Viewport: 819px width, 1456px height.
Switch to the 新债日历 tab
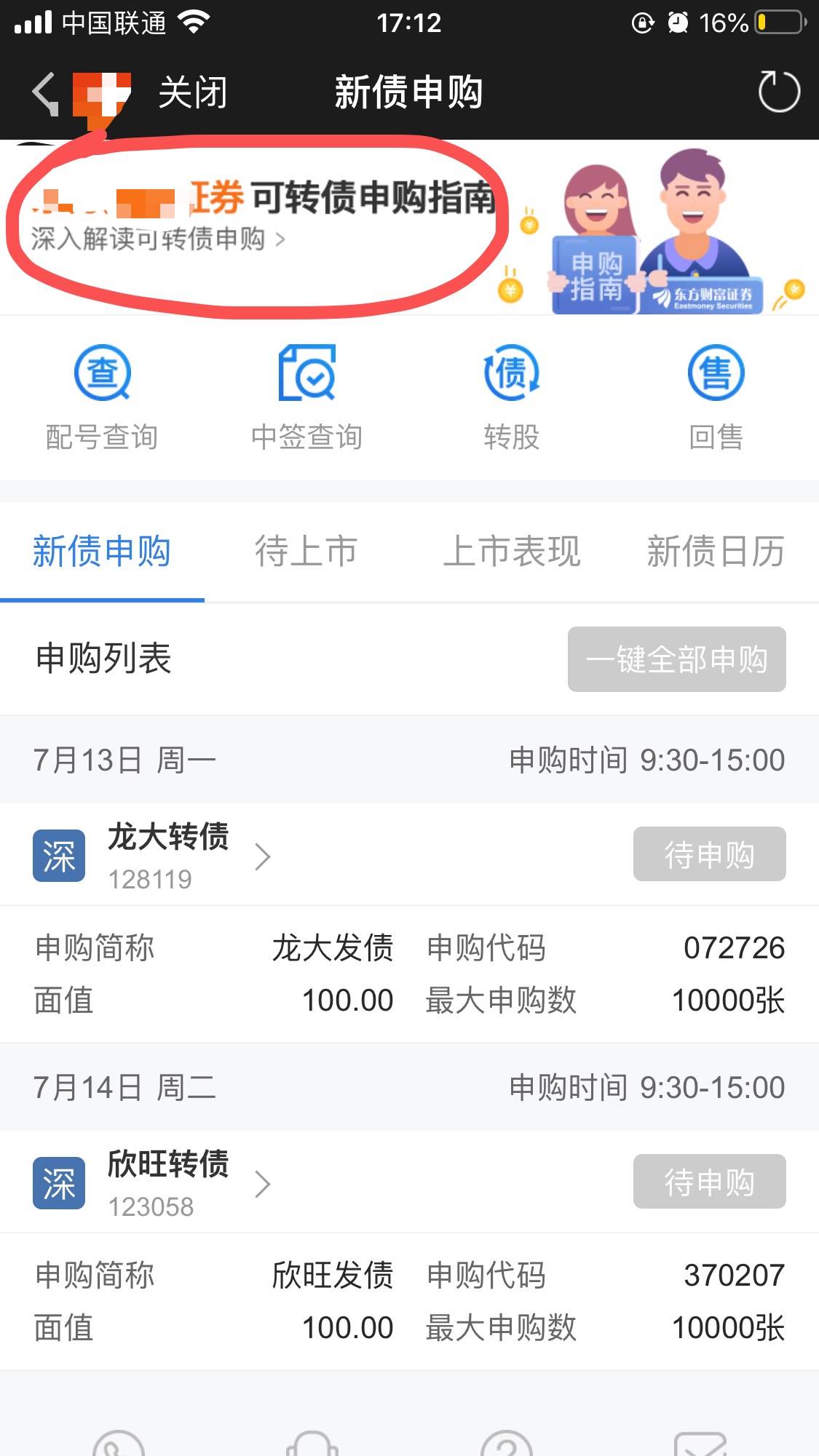point(713,552)
